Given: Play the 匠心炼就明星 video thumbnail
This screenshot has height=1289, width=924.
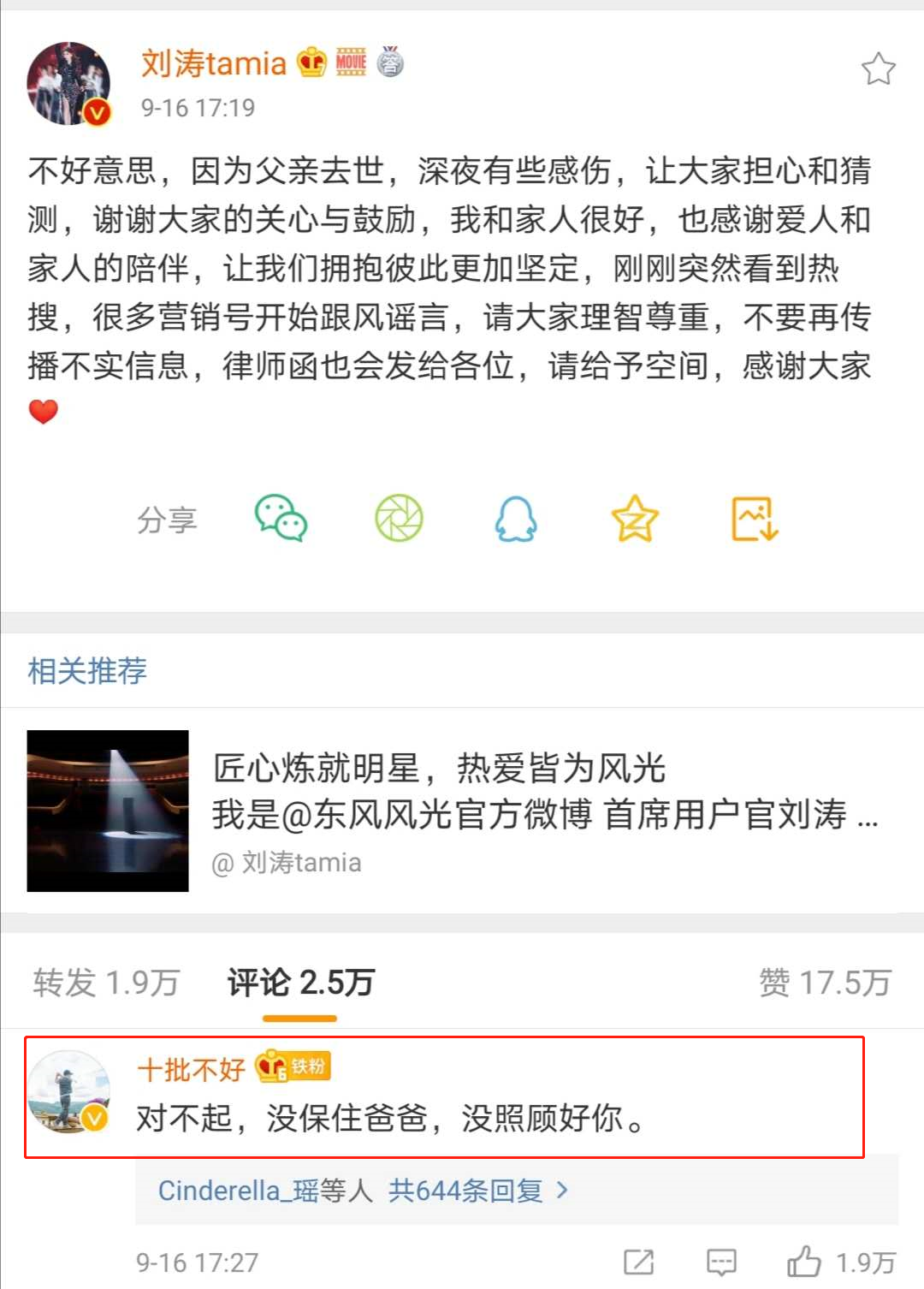Looking at the screenshot, I should [x=107, y=810].
